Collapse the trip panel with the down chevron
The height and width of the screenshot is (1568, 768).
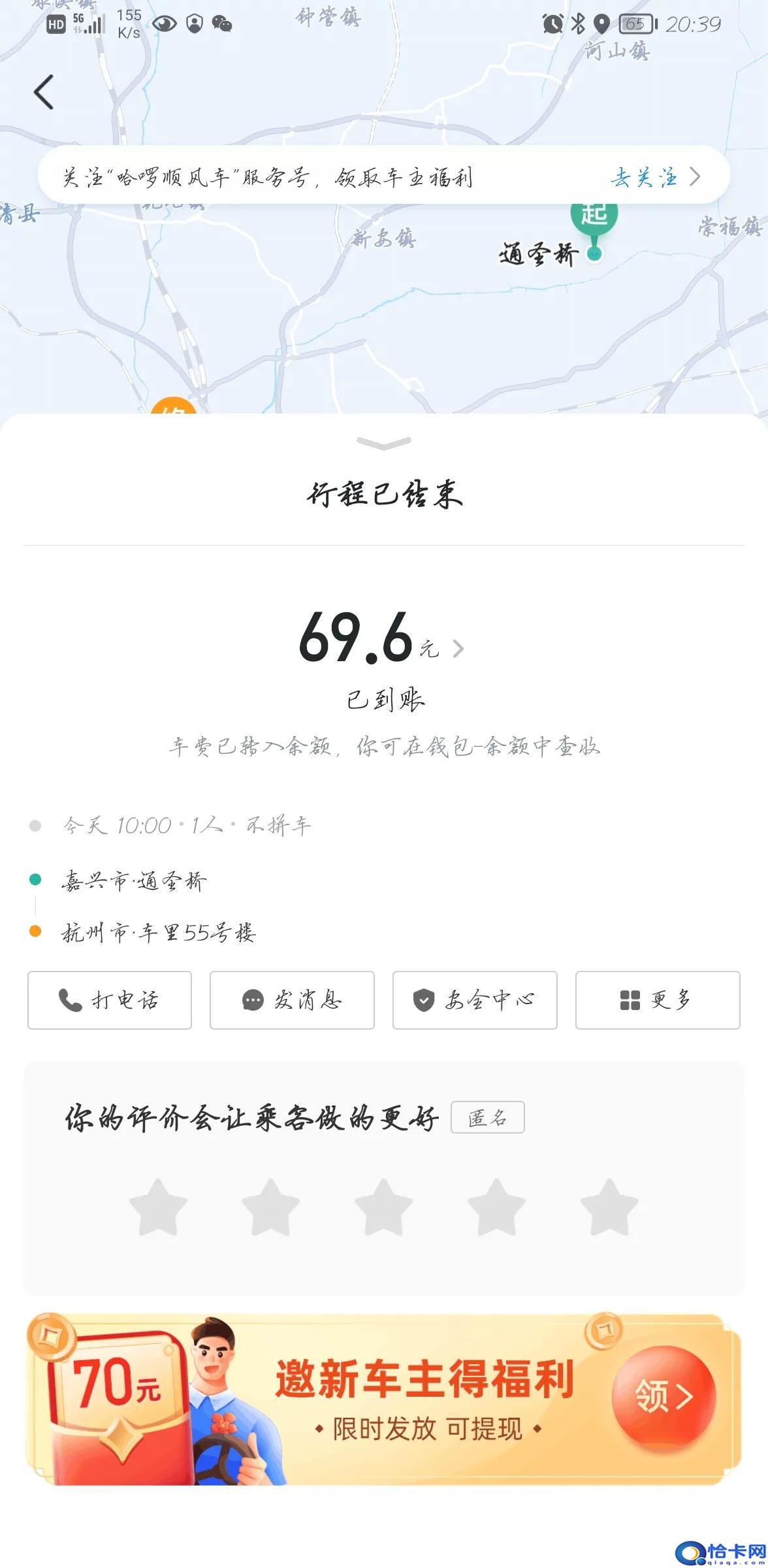point(384,444)
